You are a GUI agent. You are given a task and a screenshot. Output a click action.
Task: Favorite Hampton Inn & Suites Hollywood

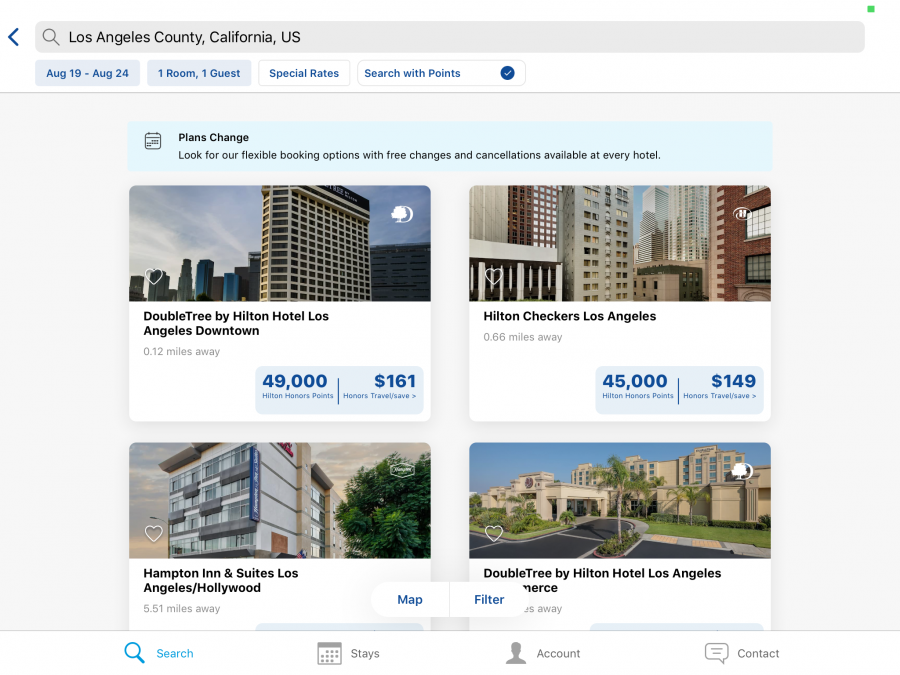[154, 533]
